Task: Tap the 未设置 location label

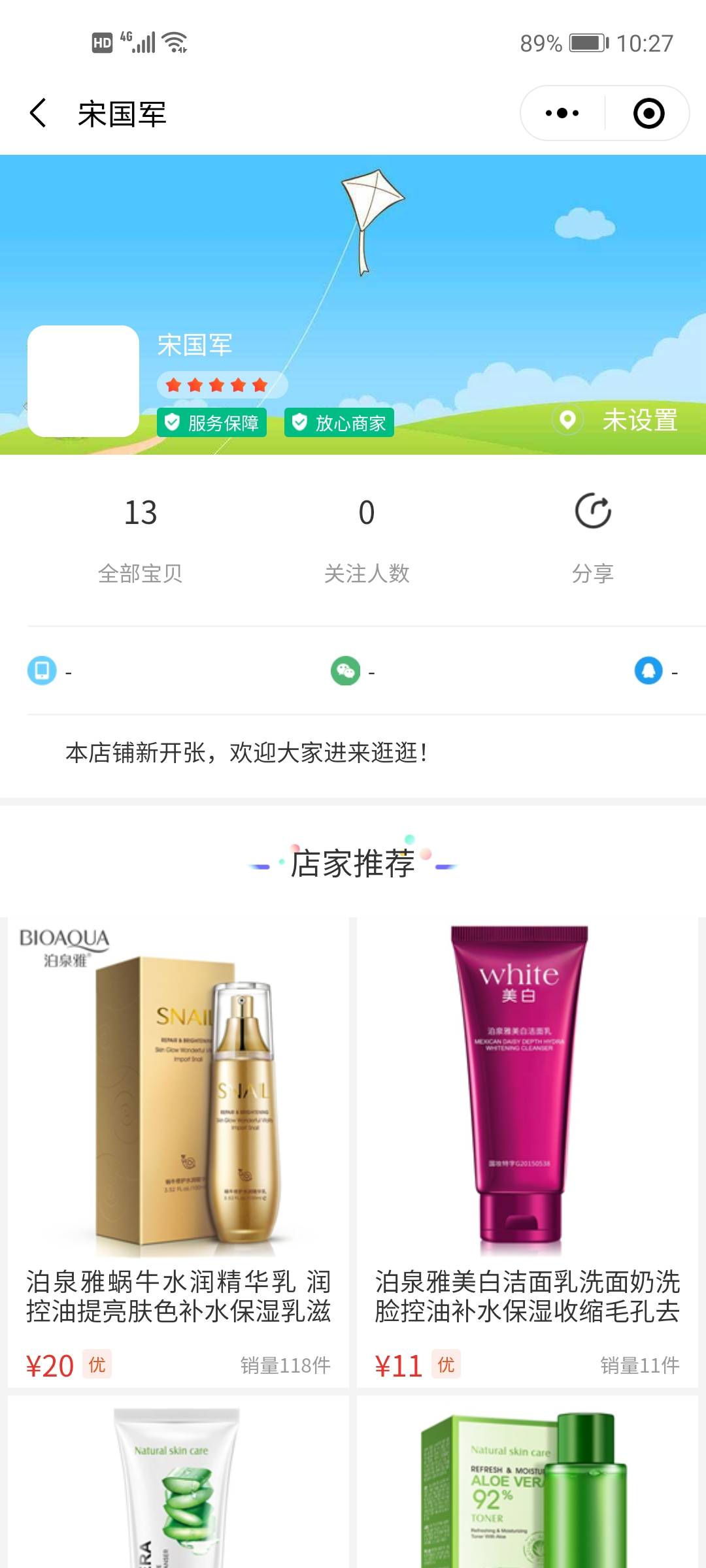Action: (639, 420)
